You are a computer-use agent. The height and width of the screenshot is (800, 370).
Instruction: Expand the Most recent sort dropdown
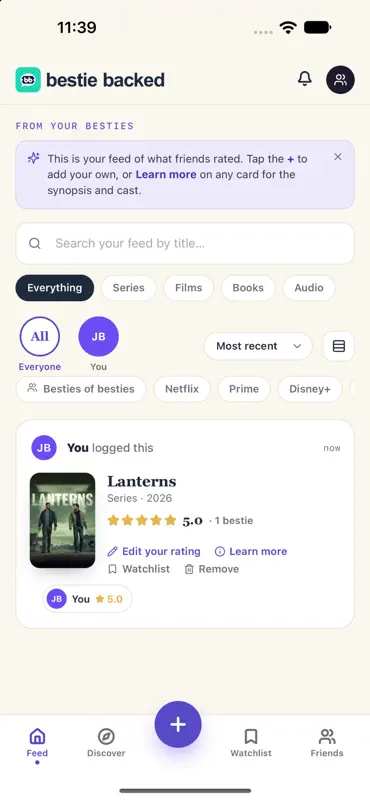[258, 346]
